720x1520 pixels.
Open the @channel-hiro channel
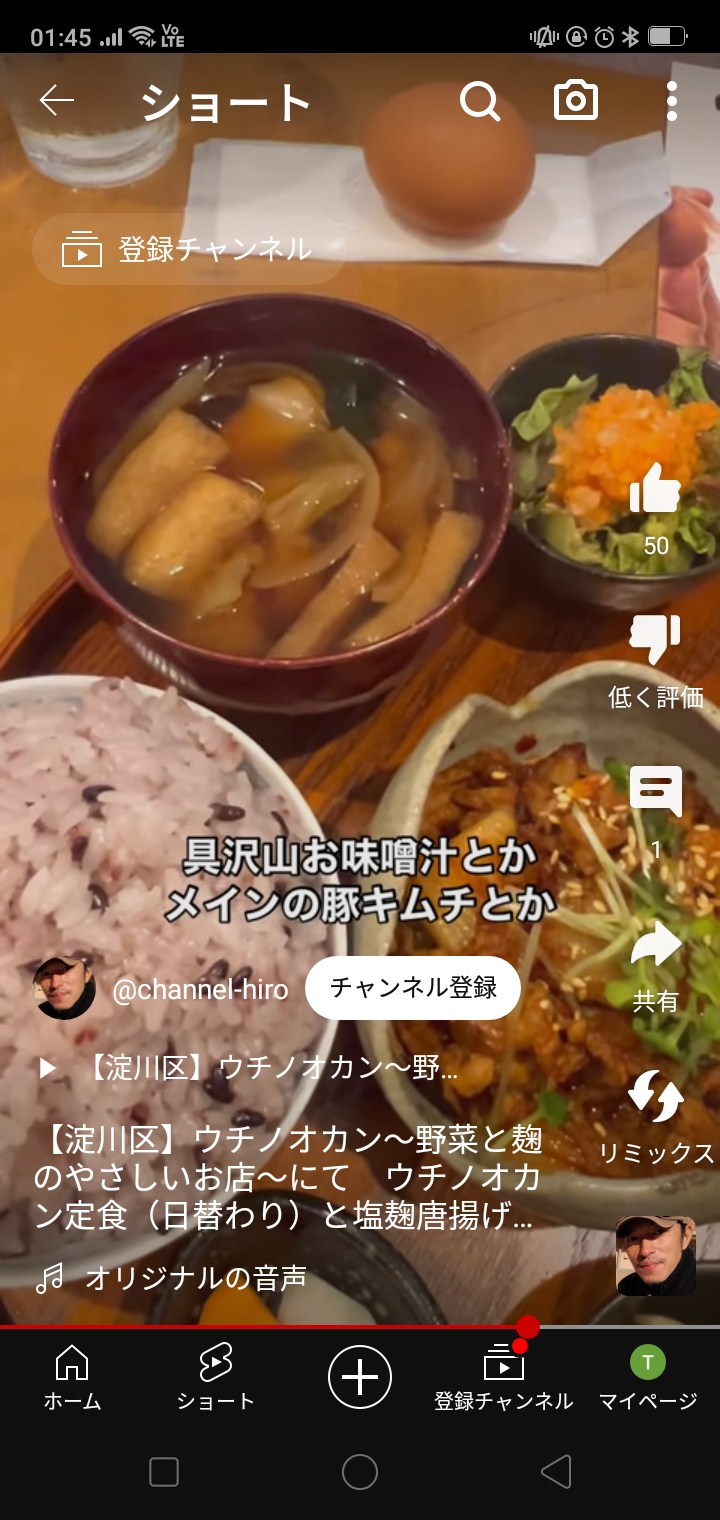point(200,990)
